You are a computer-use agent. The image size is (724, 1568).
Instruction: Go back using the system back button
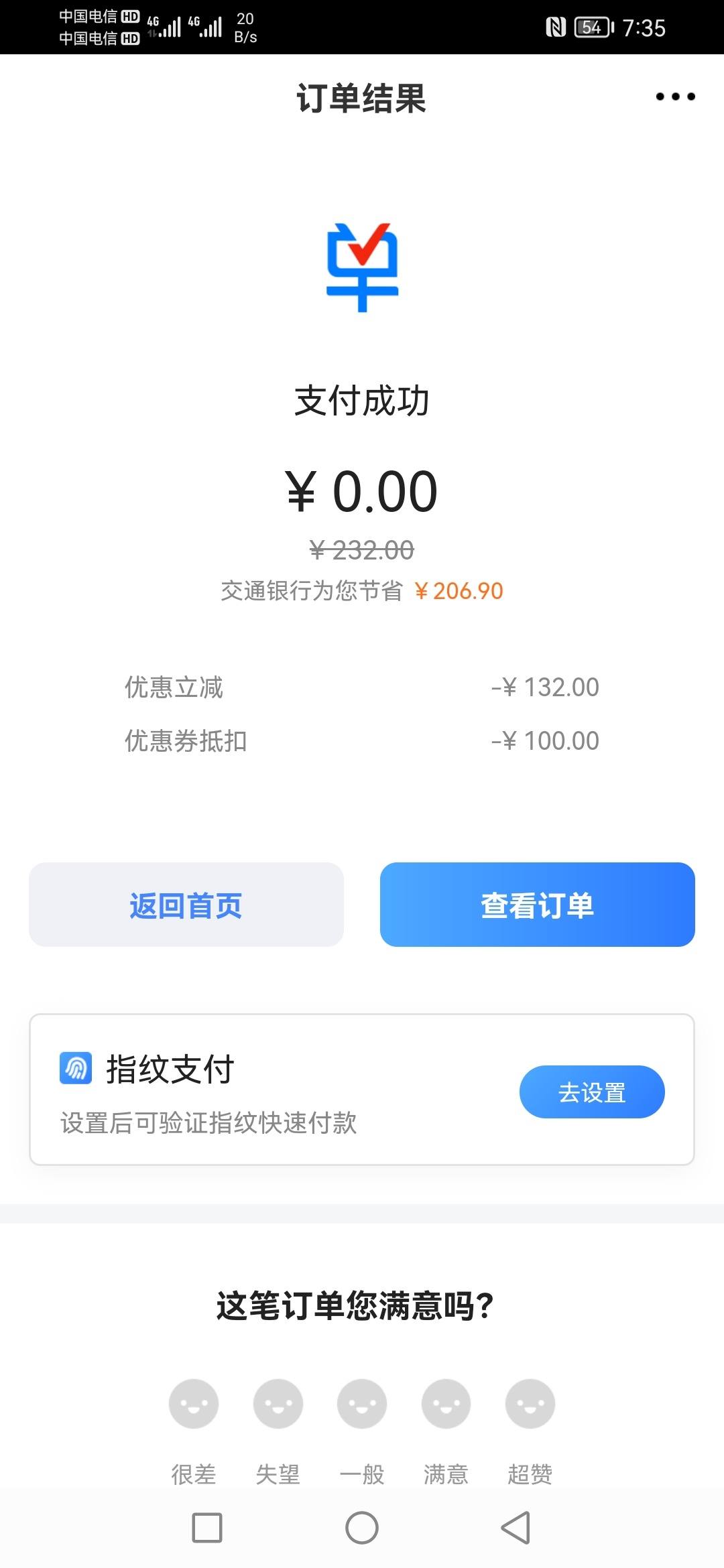(516, 1528)
